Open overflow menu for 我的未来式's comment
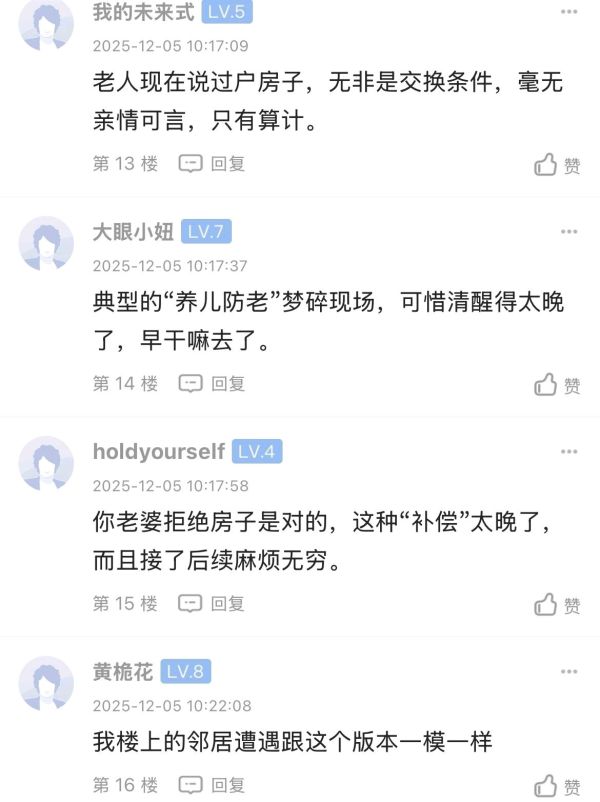 point(569,12)
